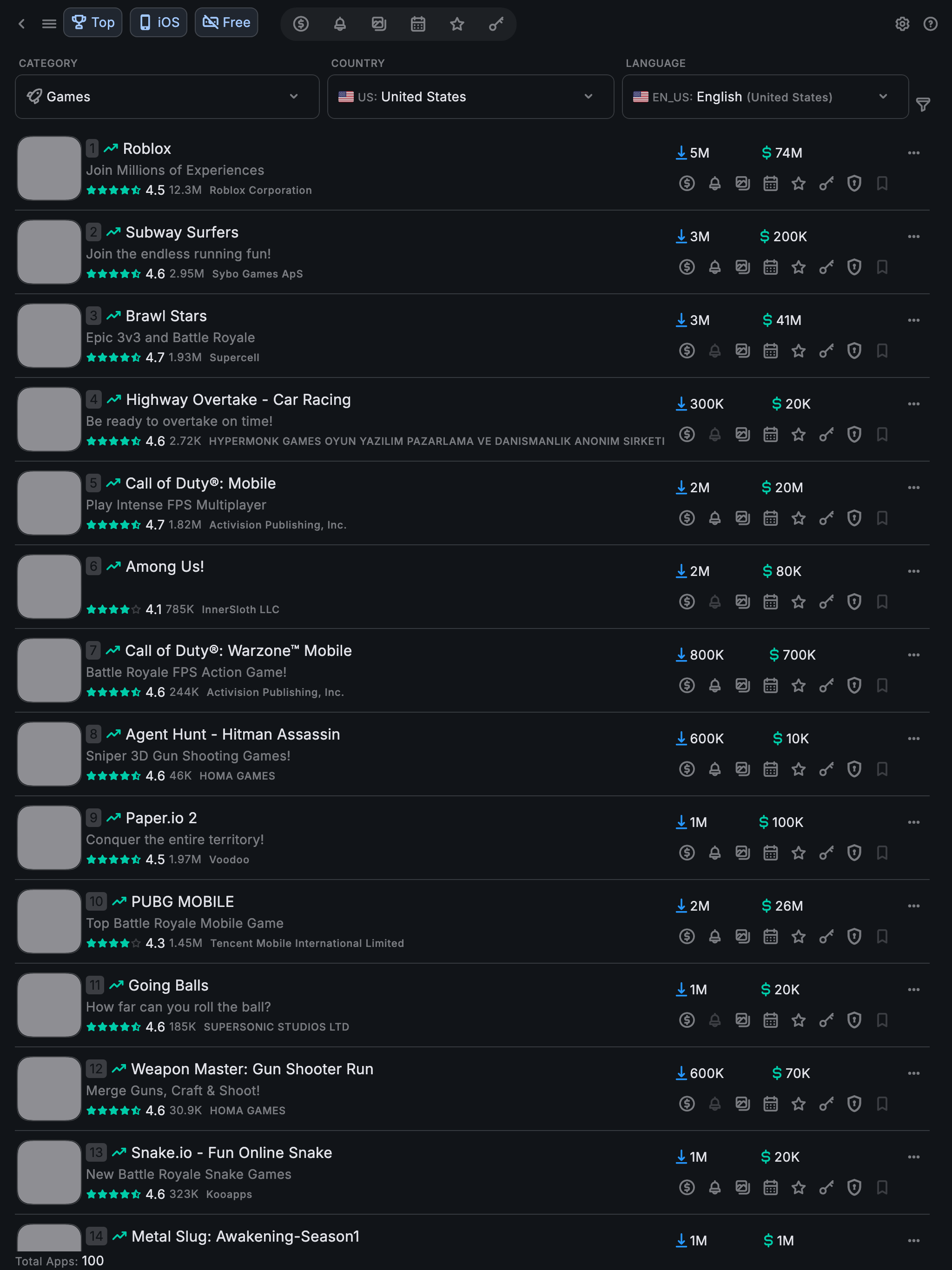
Task: Tap the Top chart chip
Action: 93,22
